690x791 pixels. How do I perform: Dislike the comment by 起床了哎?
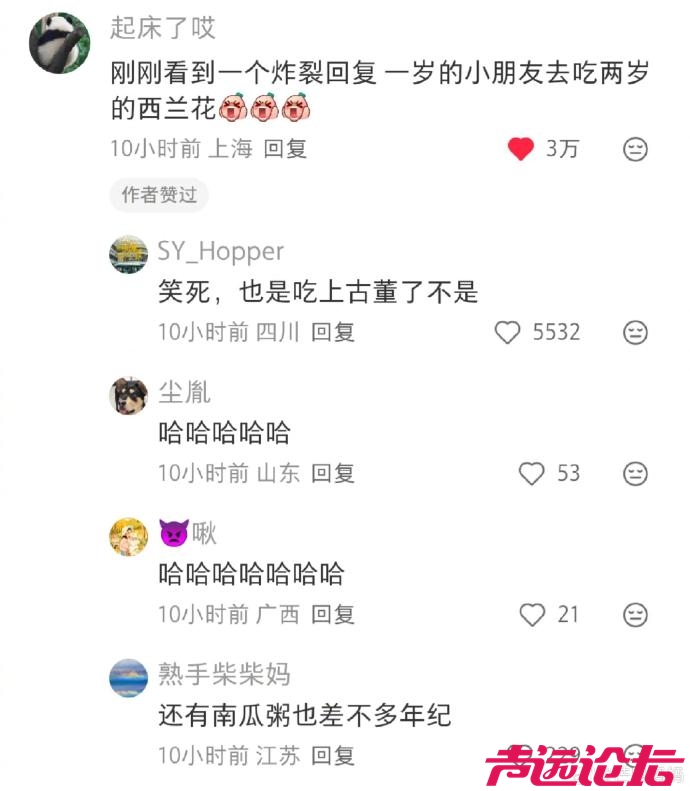(x=635, y=149)
